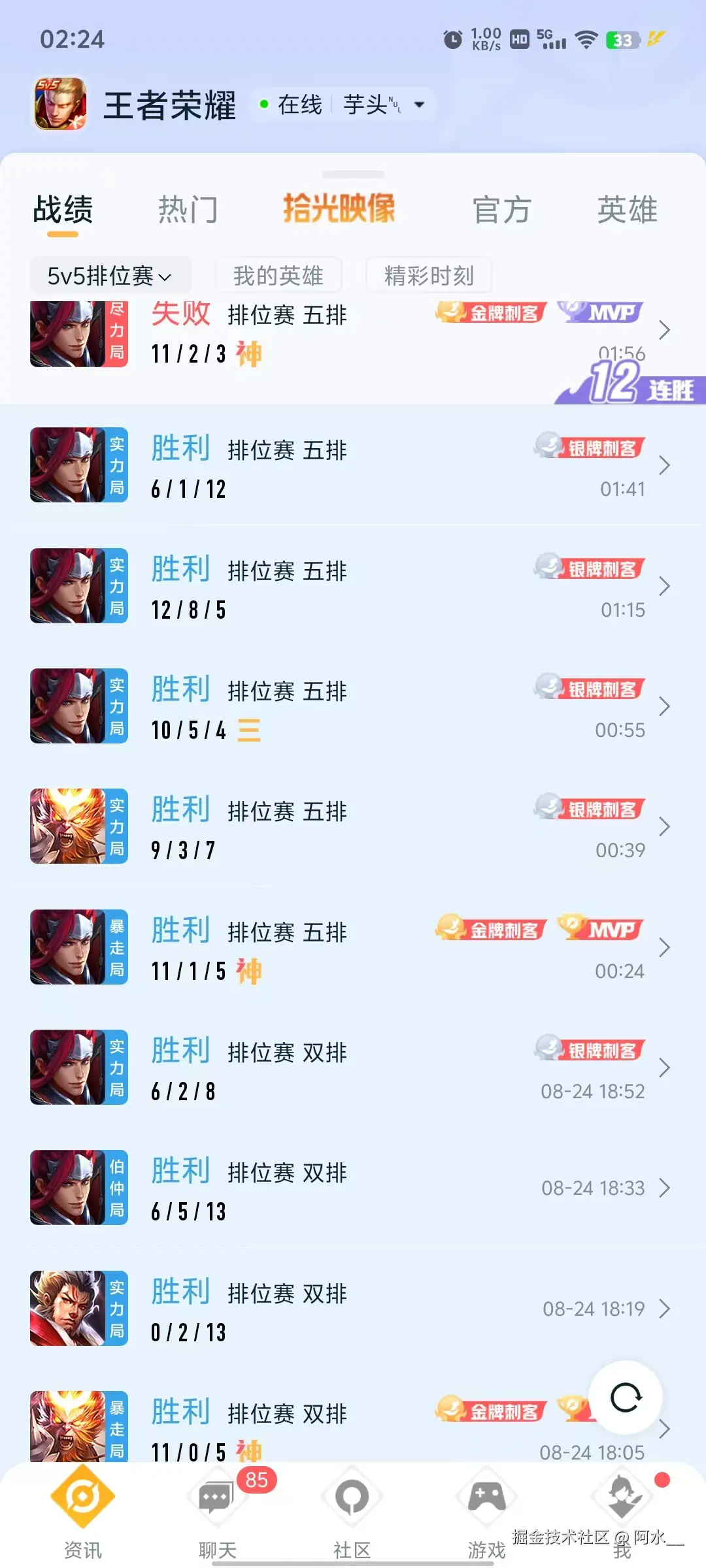Image resolution: width=706 pixels, height=1568 pixels.
Task: Select the 精彩时刻 chip
Action: click(x=429, y=276)
